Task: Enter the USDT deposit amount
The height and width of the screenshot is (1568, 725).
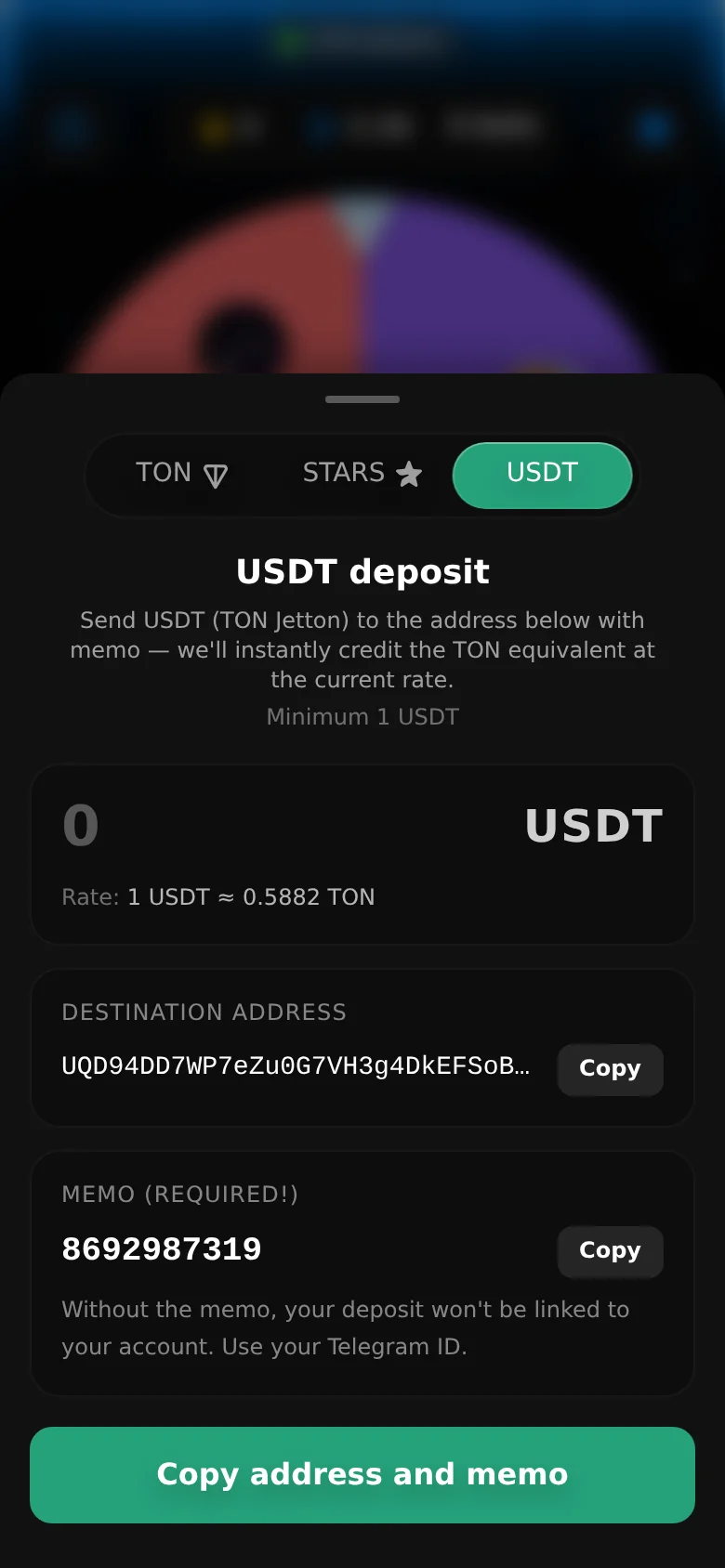Action: tap(279, 825)
